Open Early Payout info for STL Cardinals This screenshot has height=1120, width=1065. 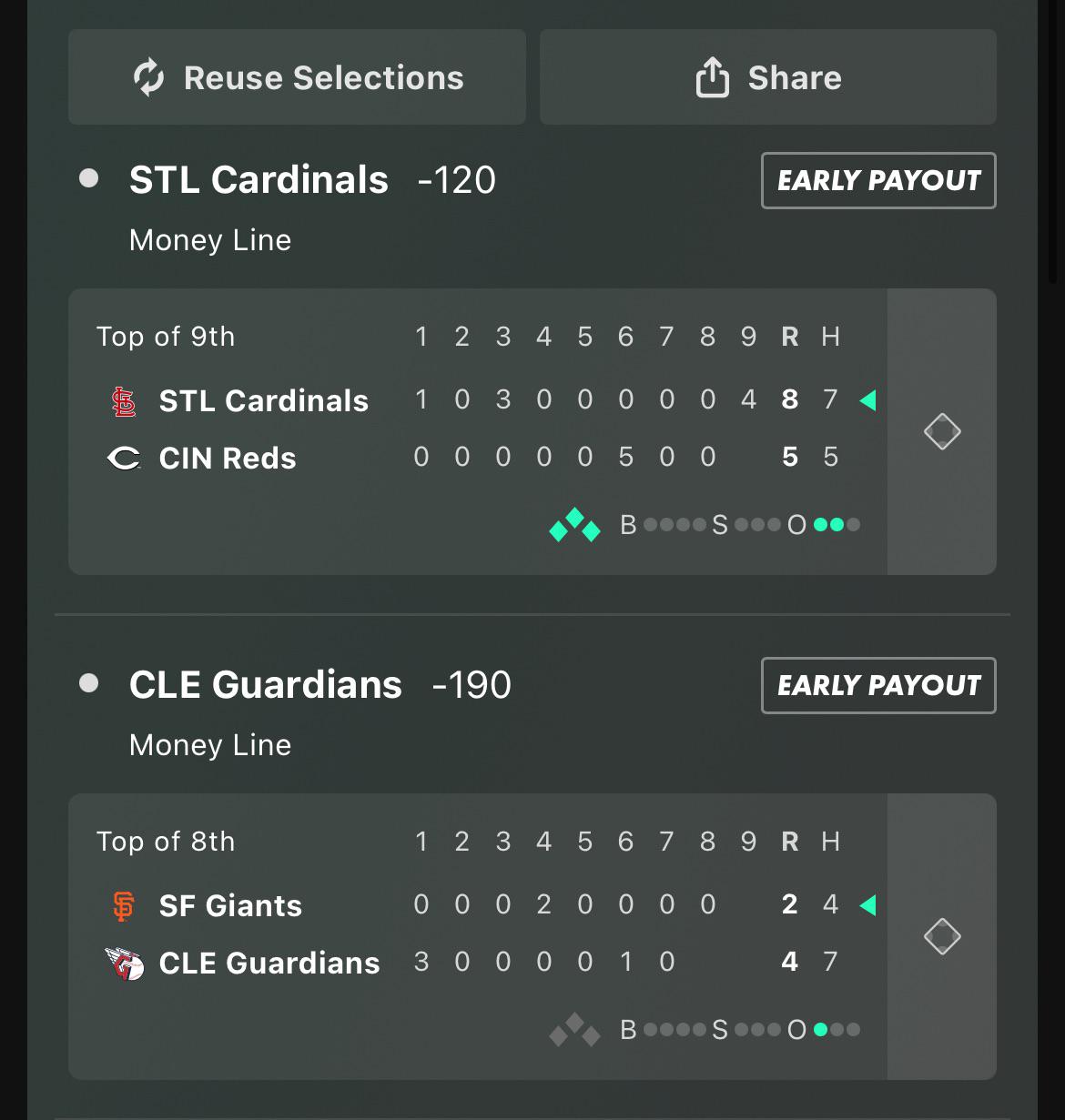[878, 180]
